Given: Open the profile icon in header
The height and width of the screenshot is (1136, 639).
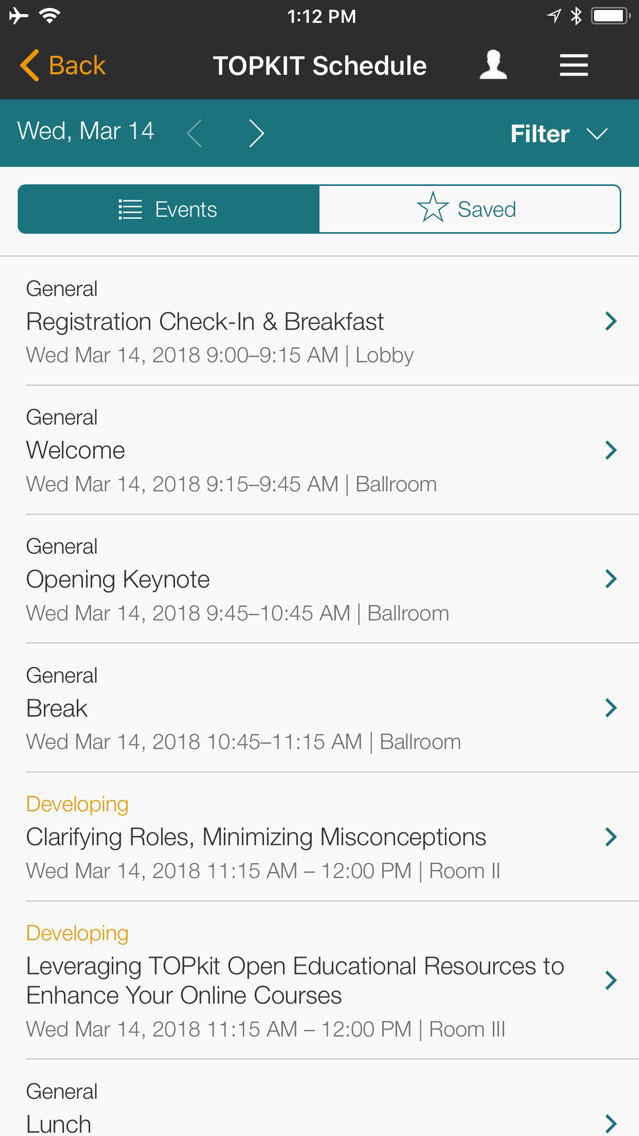Looking at the screenshot, I should click(493, 66).
